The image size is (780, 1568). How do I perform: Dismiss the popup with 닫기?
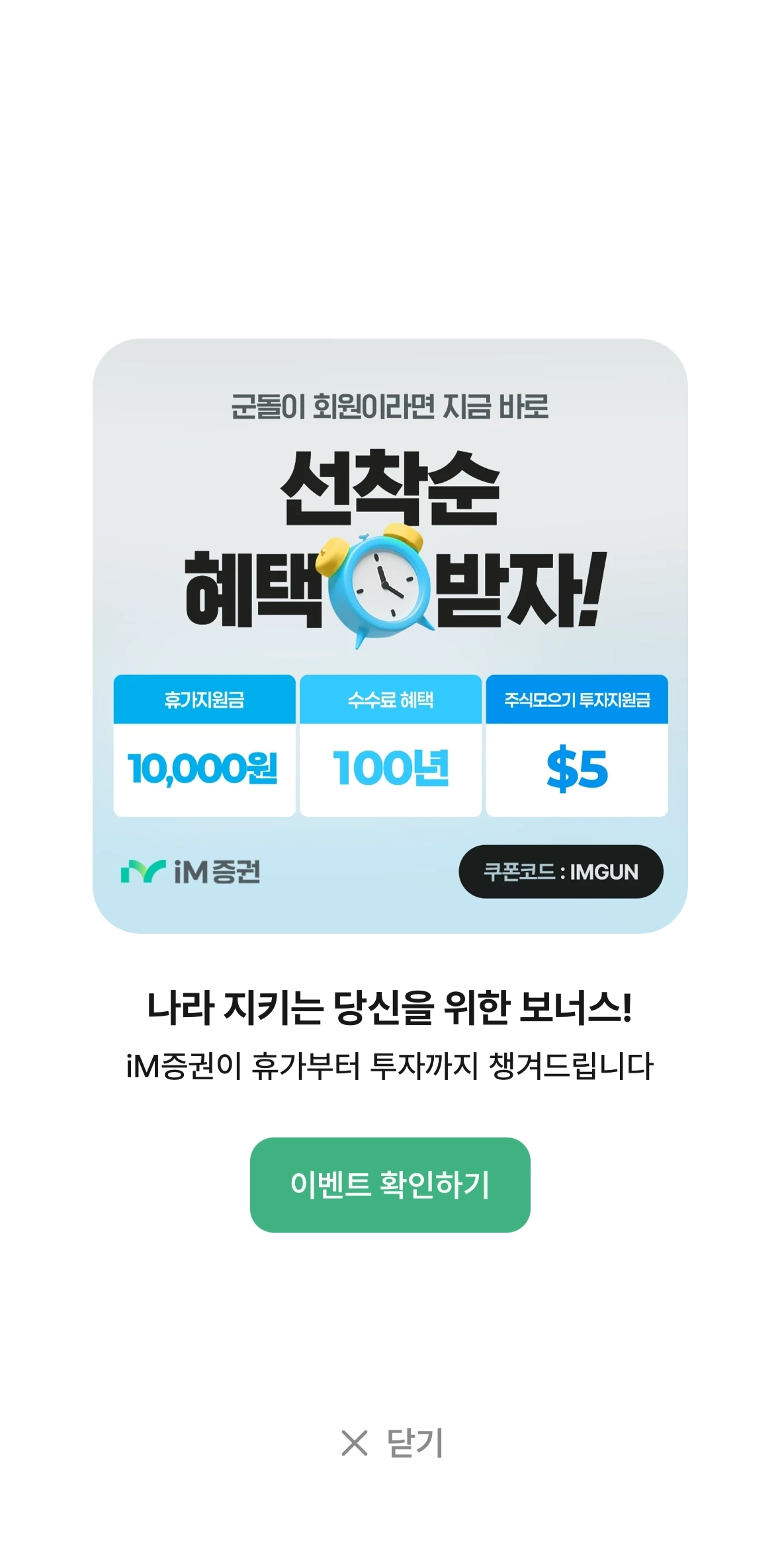click(392, 1442)
